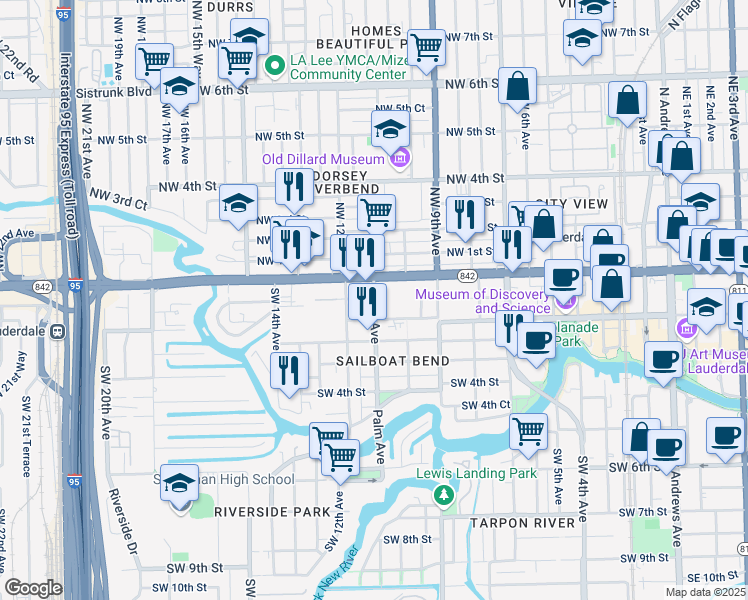Image resolution: width=748 pixels, height=600 pixels.
Task: Open the cafe pin beside Museum of Discovery
Action: (563, 276)
